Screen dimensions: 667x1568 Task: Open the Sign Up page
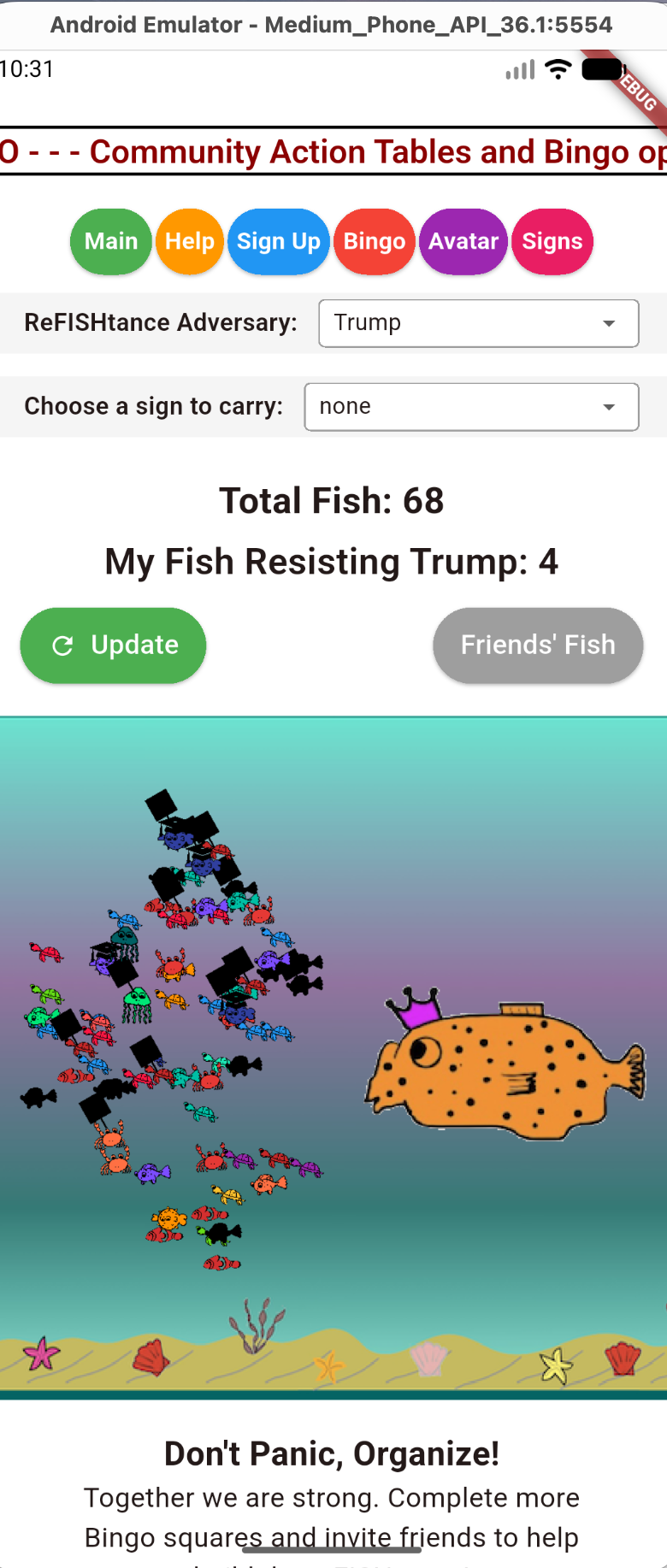click(x=279, y=242)
